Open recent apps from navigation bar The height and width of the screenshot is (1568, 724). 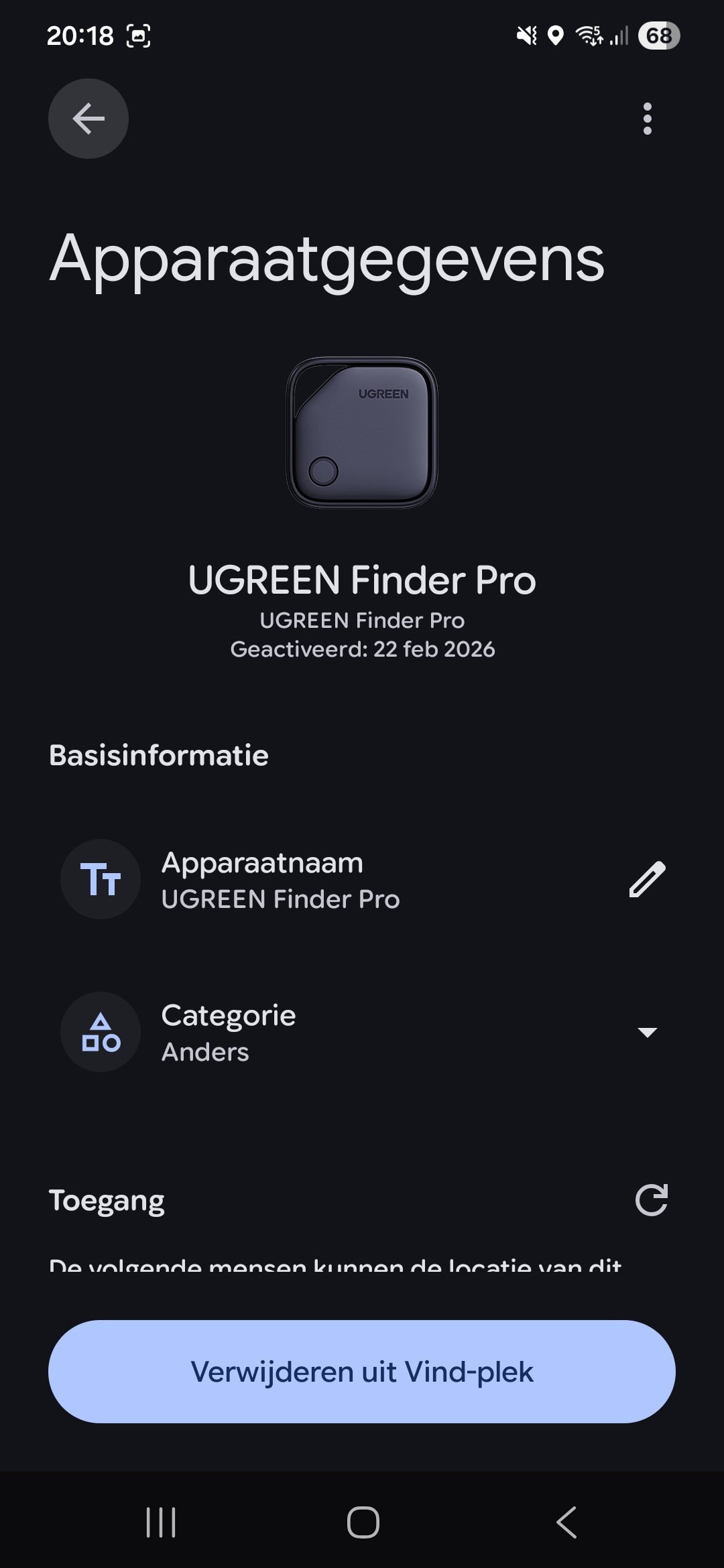(x=161, y=1522)
